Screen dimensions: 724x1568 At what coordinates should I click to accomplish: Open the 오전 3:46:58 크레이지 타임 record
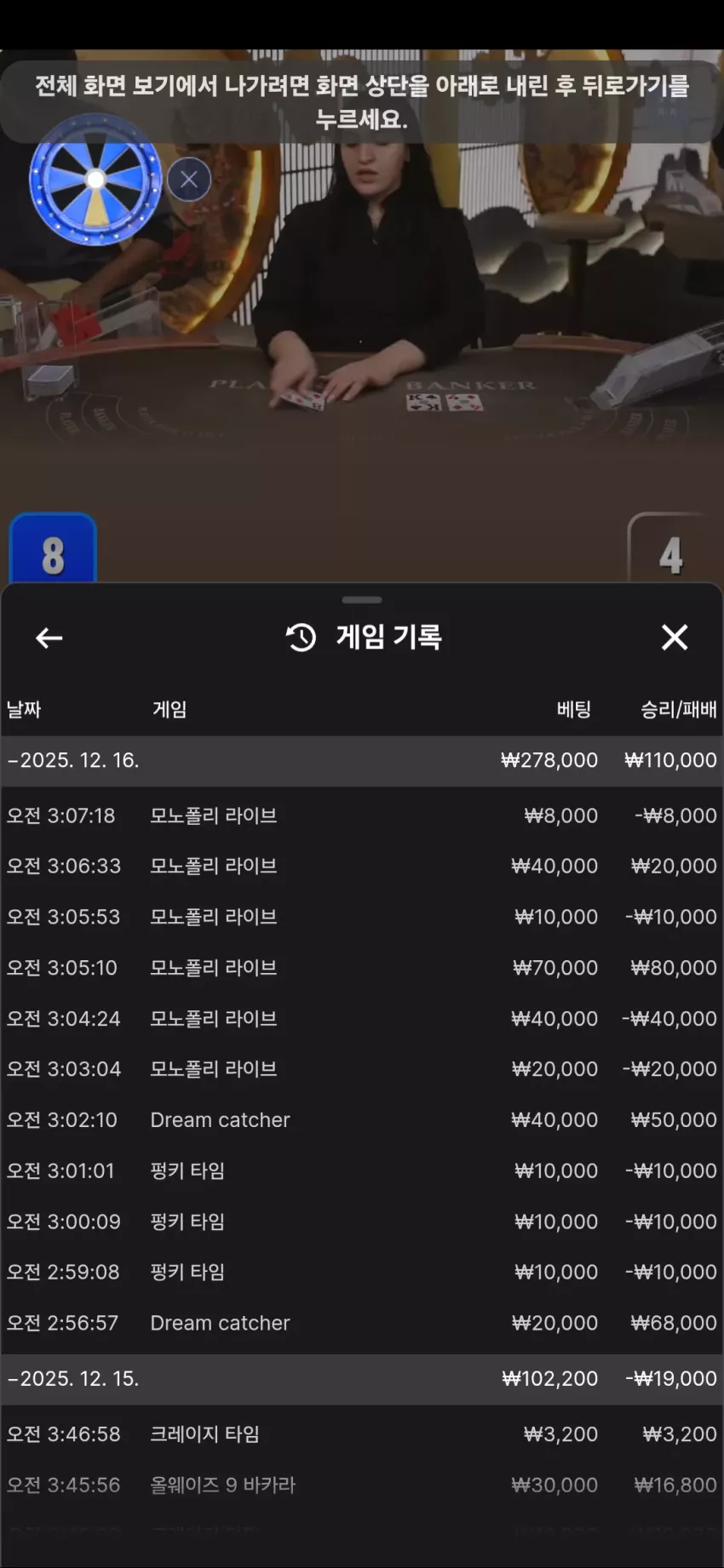click(x=362, y=1434)
